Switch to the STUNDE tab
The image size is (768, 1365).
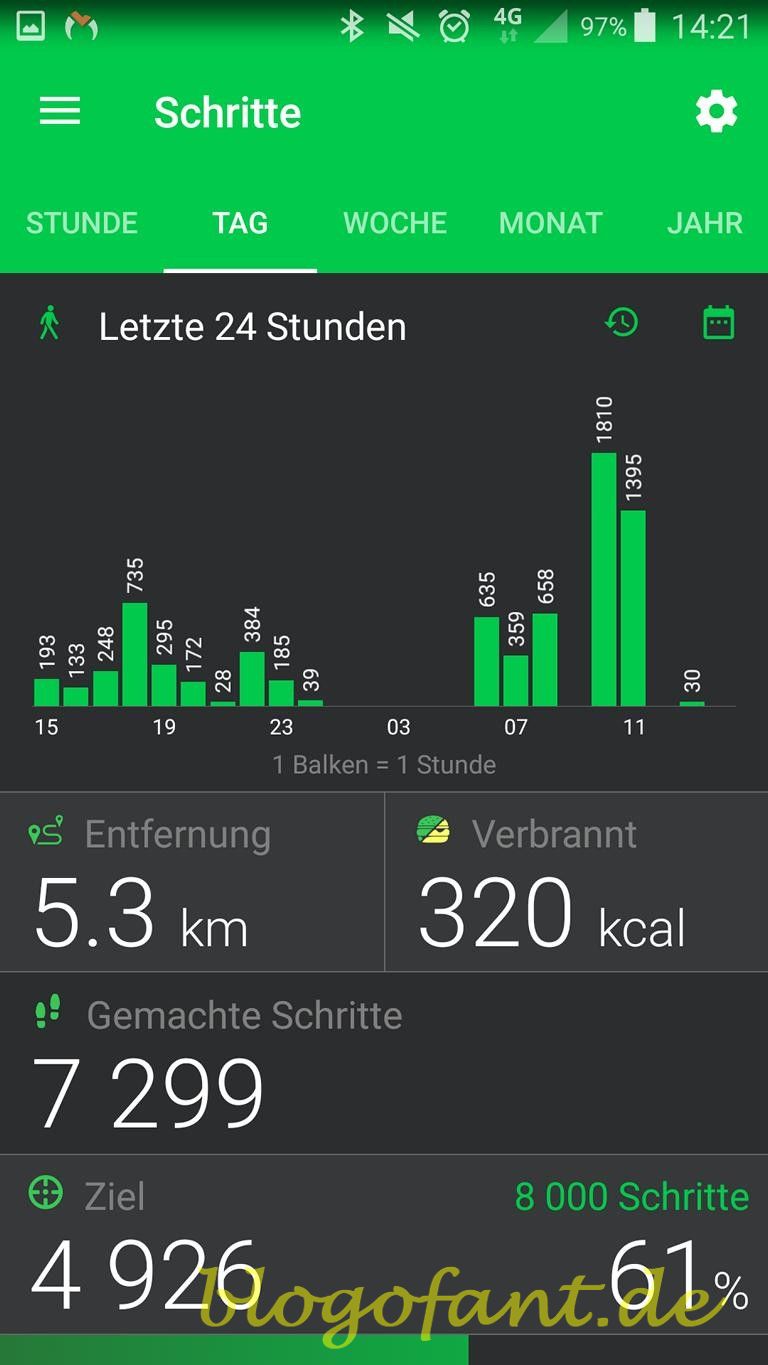coord(82,223)
